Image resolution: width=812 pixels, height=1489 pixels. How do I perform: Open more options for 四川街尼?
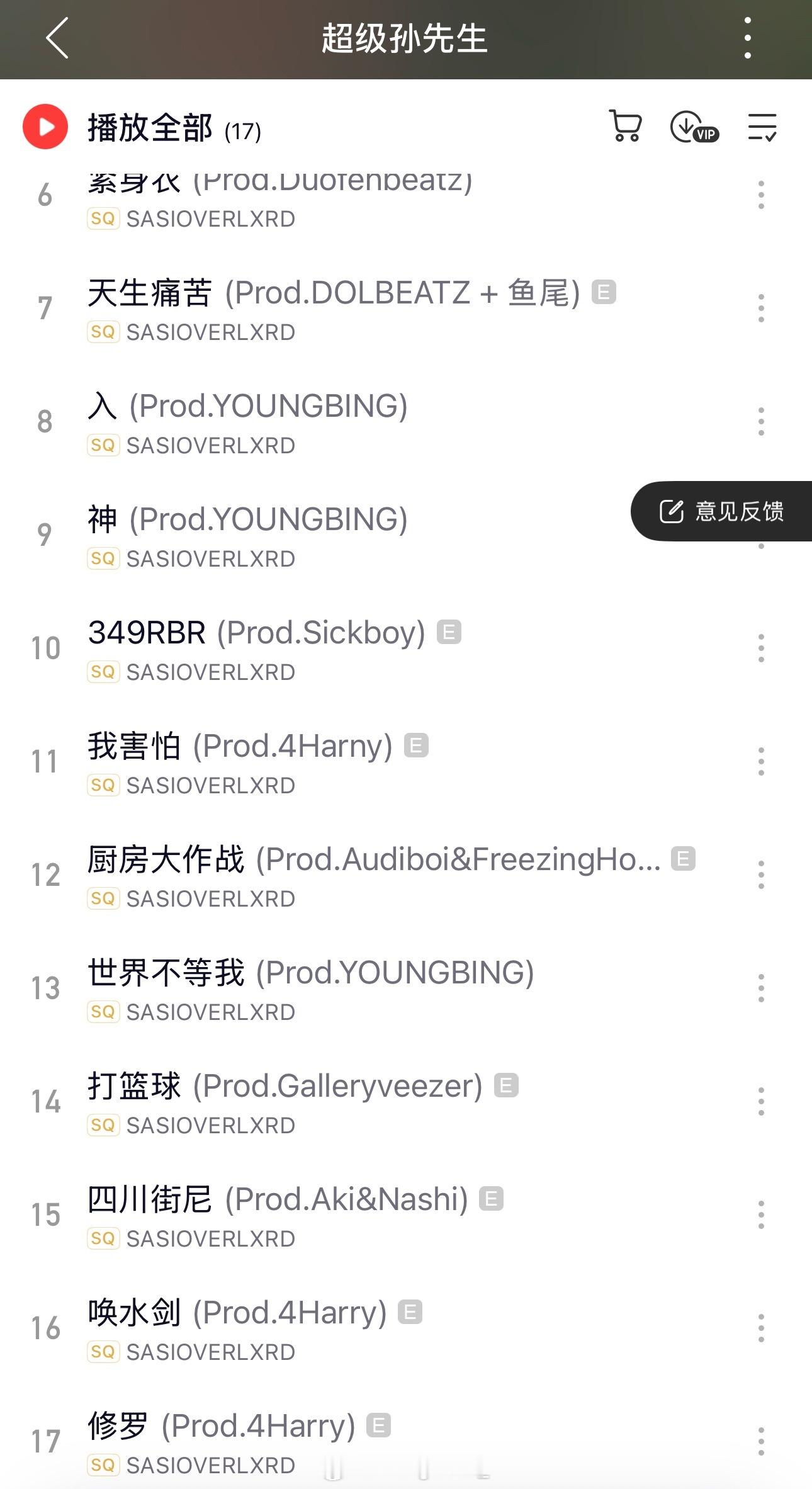point(761,1215)
